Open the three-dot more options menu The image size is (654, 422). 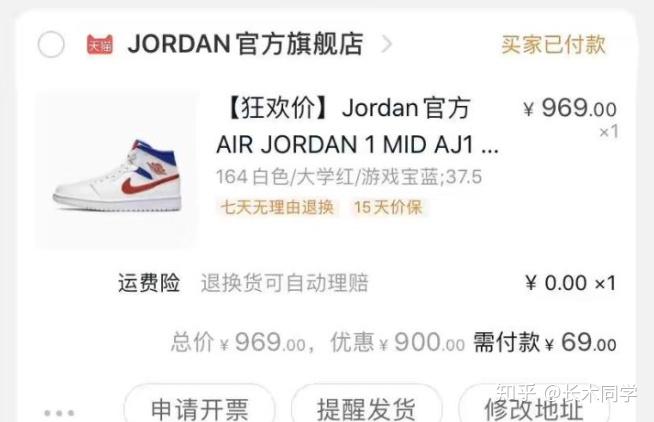tap(59, 411)
